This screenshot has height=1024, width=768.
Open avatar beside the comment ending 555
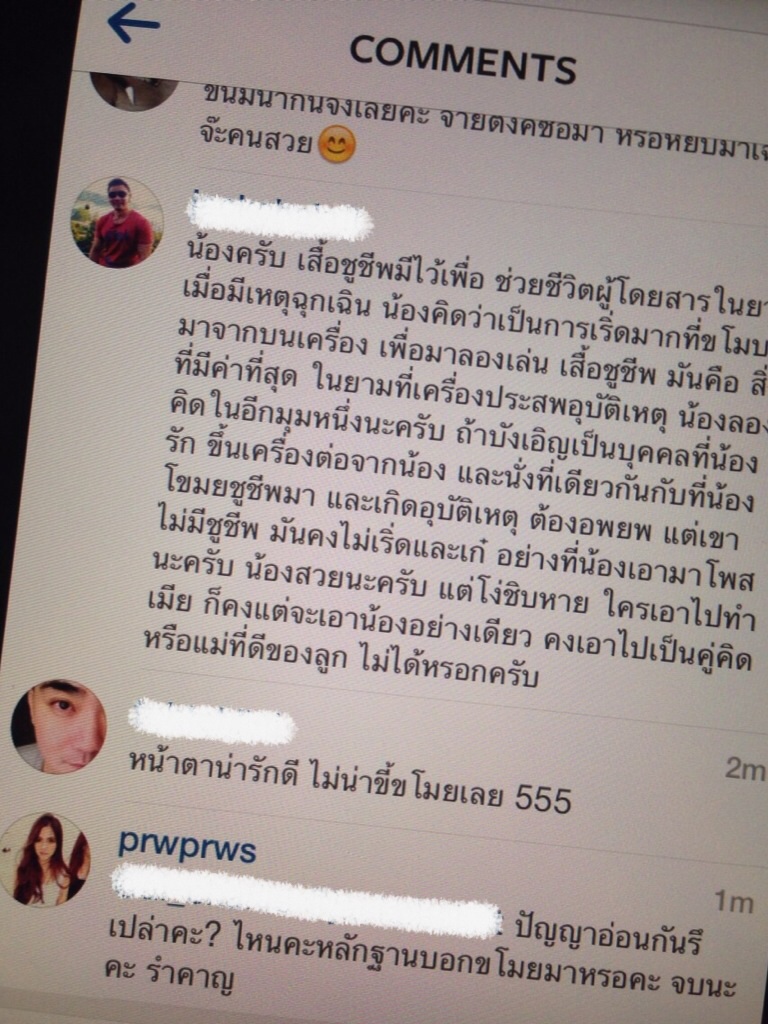(x=58, y=726)
